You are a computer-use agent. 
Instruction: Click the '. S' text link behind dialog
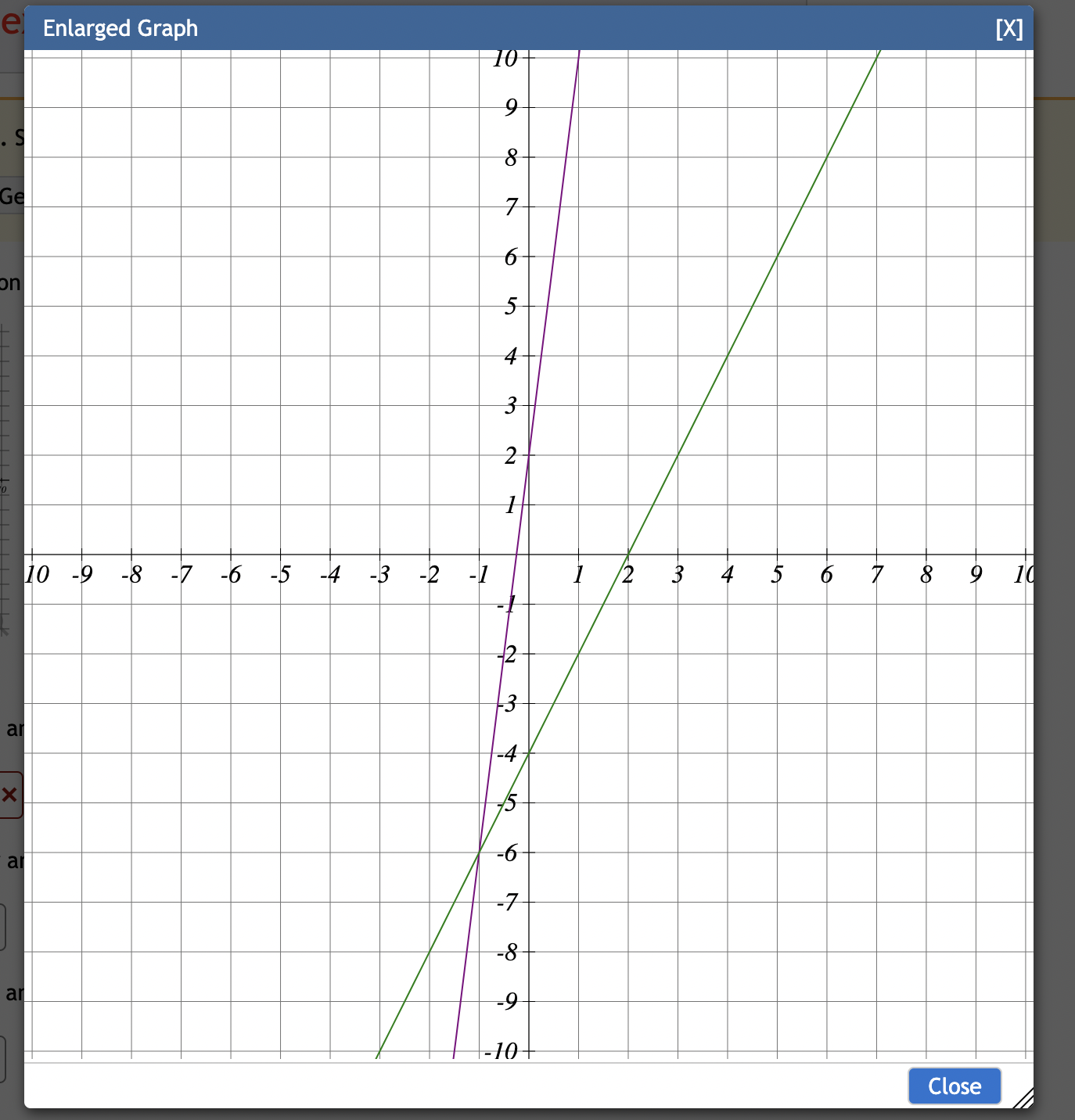13,138
